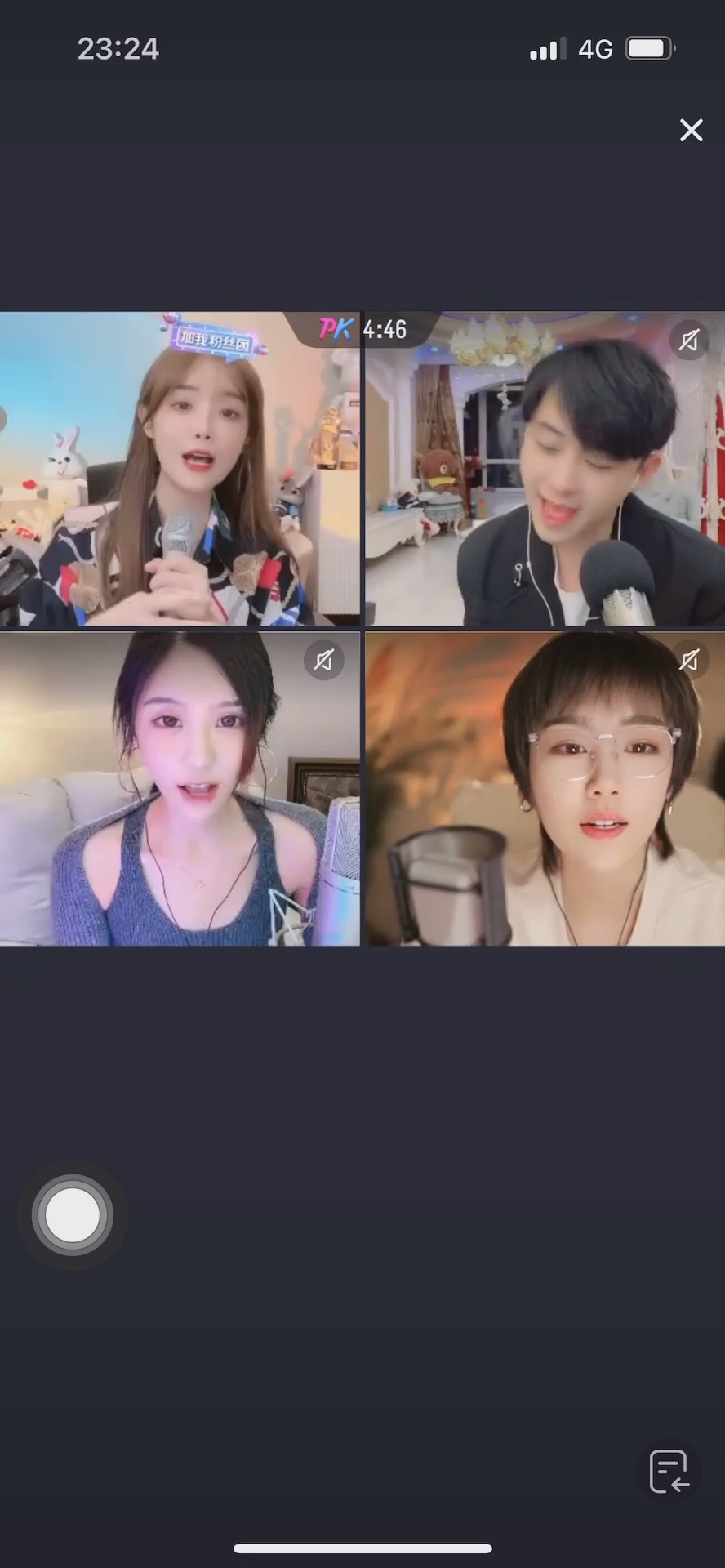Image resolution: width=725 pixels, height=1568 pixels.
Task: Unmute the top-right streamer's video
Action: (689, 340)
